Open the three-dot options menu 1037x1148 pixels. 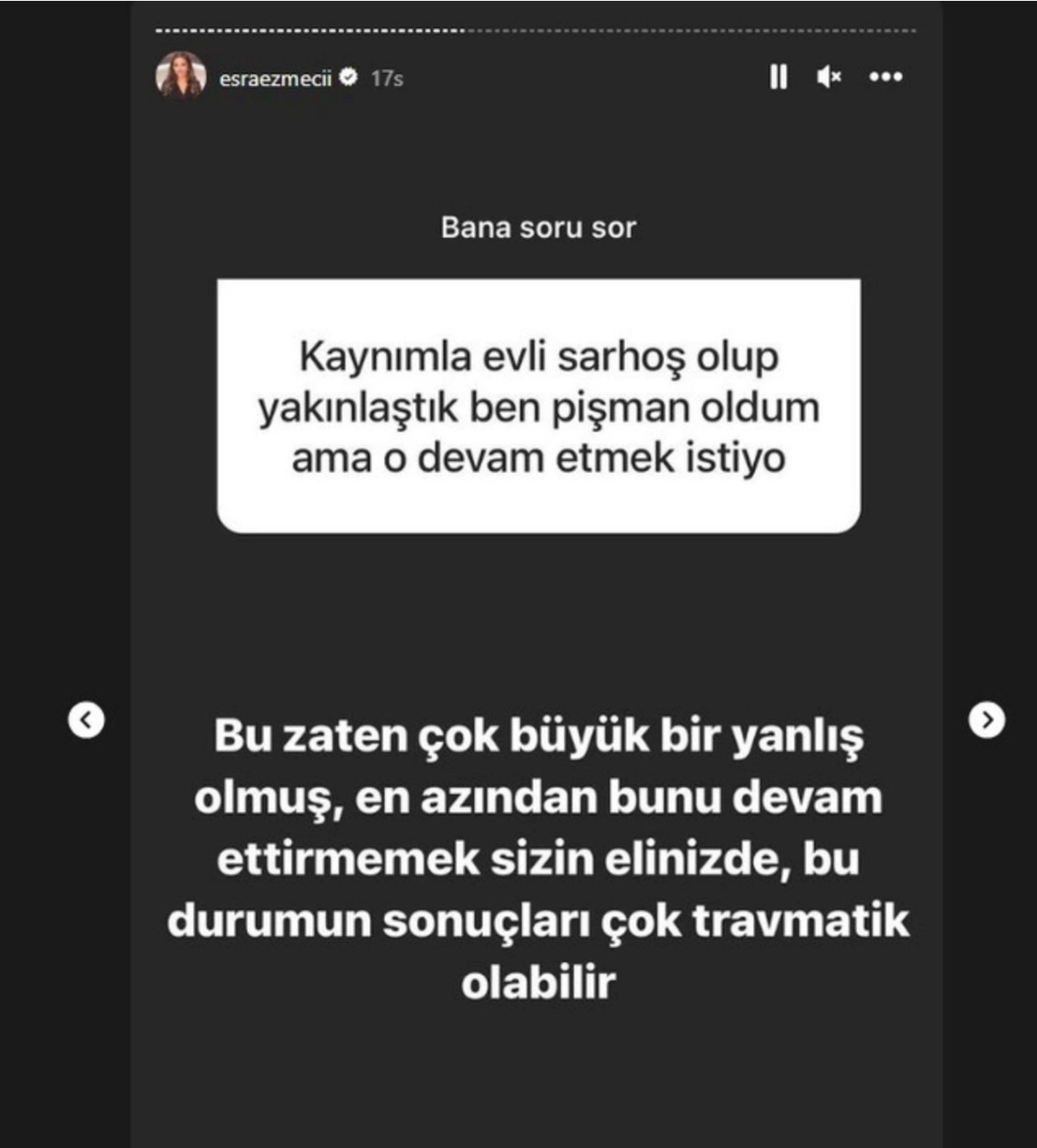pos(886,78)
